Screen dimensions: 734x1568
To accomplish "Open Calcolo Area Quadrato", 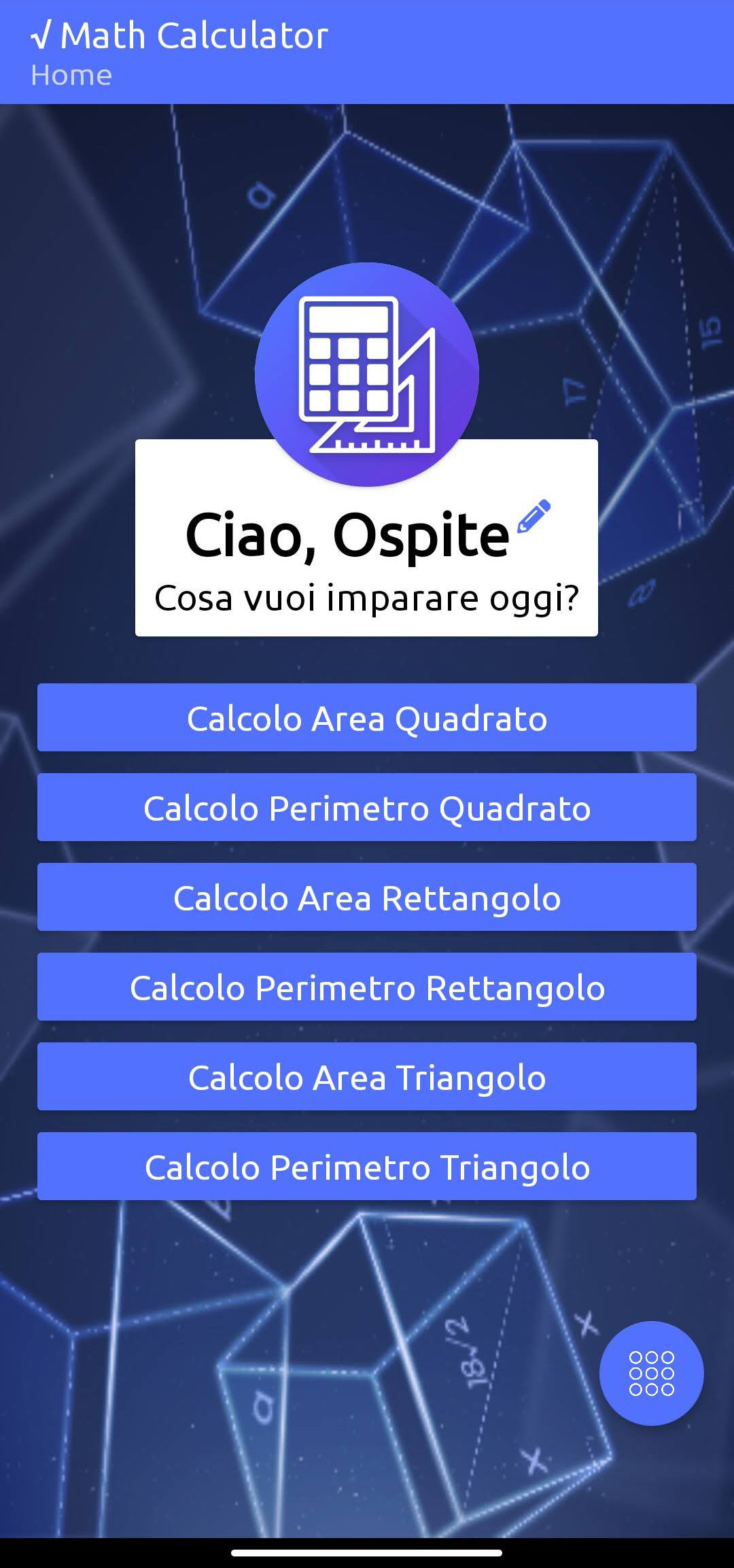I will pyautogui.click(x=367, y=718).
